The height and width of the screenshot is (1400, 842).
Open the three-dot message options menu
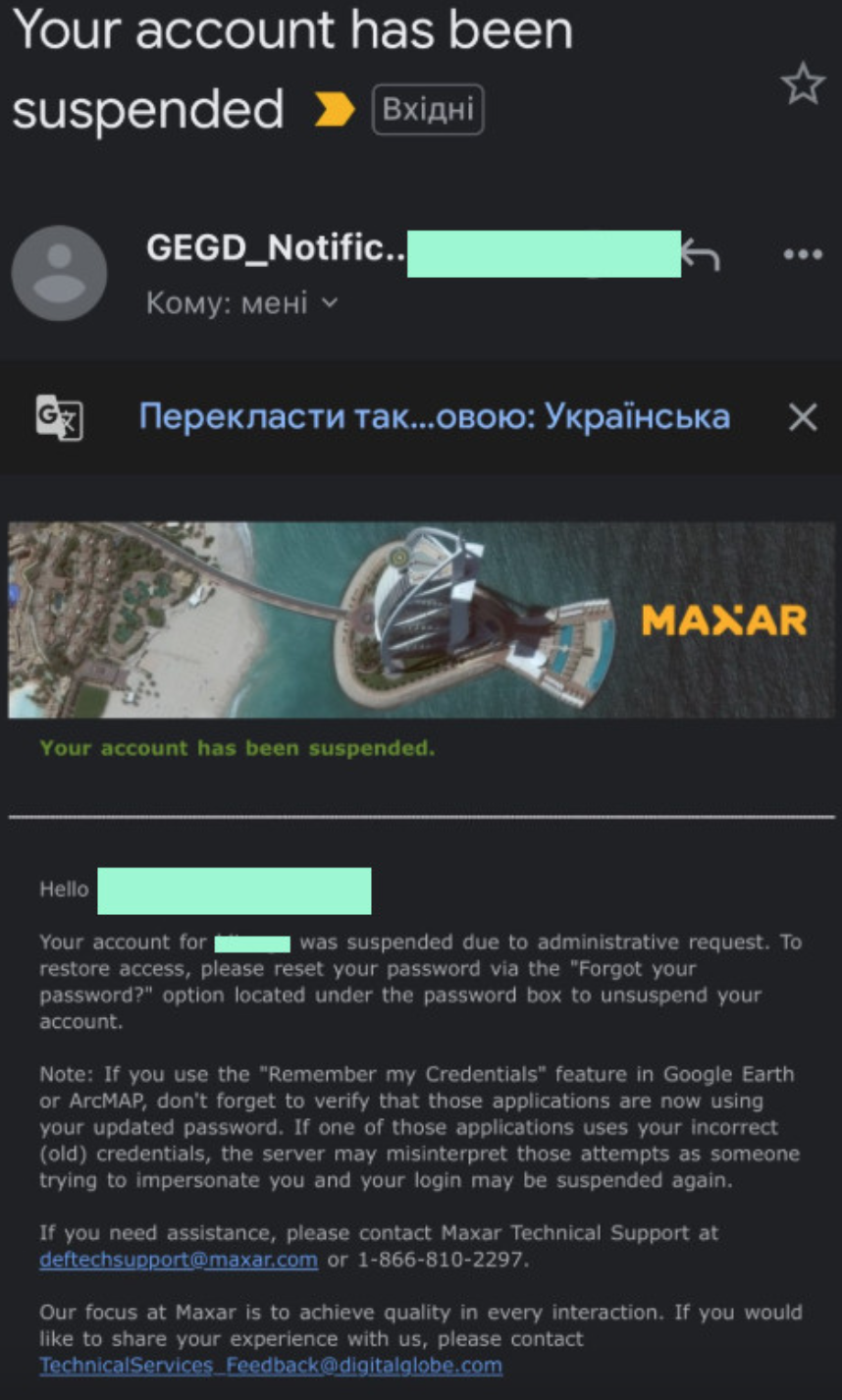pyautogui.click(x=803, y=255)
